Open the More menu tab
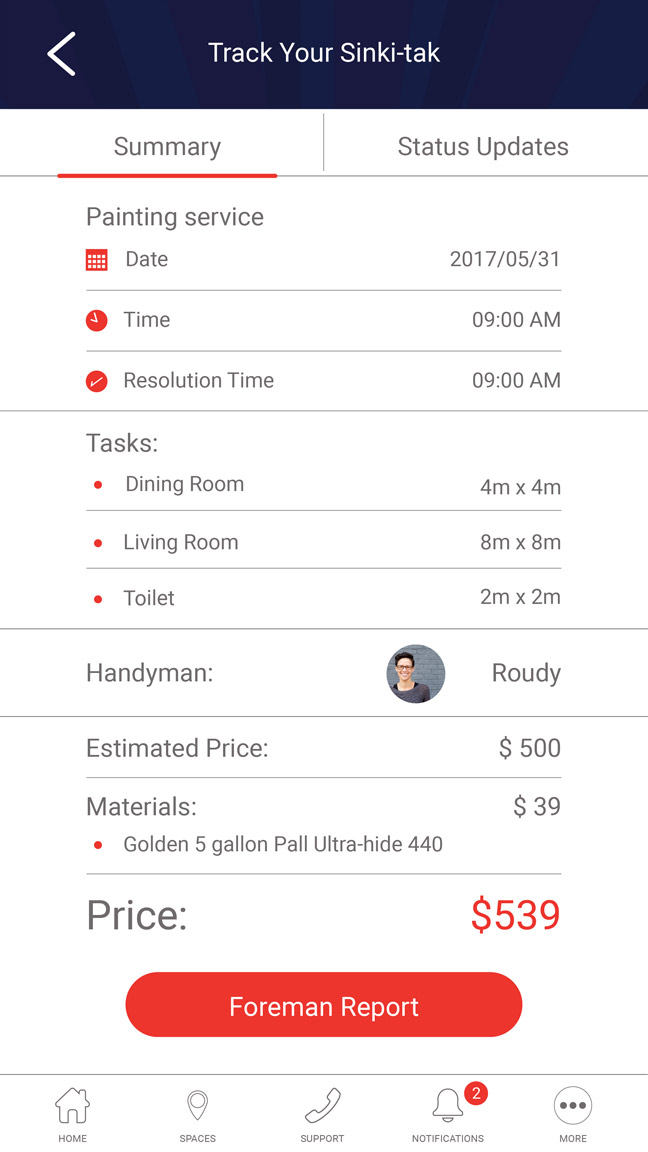This screenshot has width=648, height=1152. 573,1113
